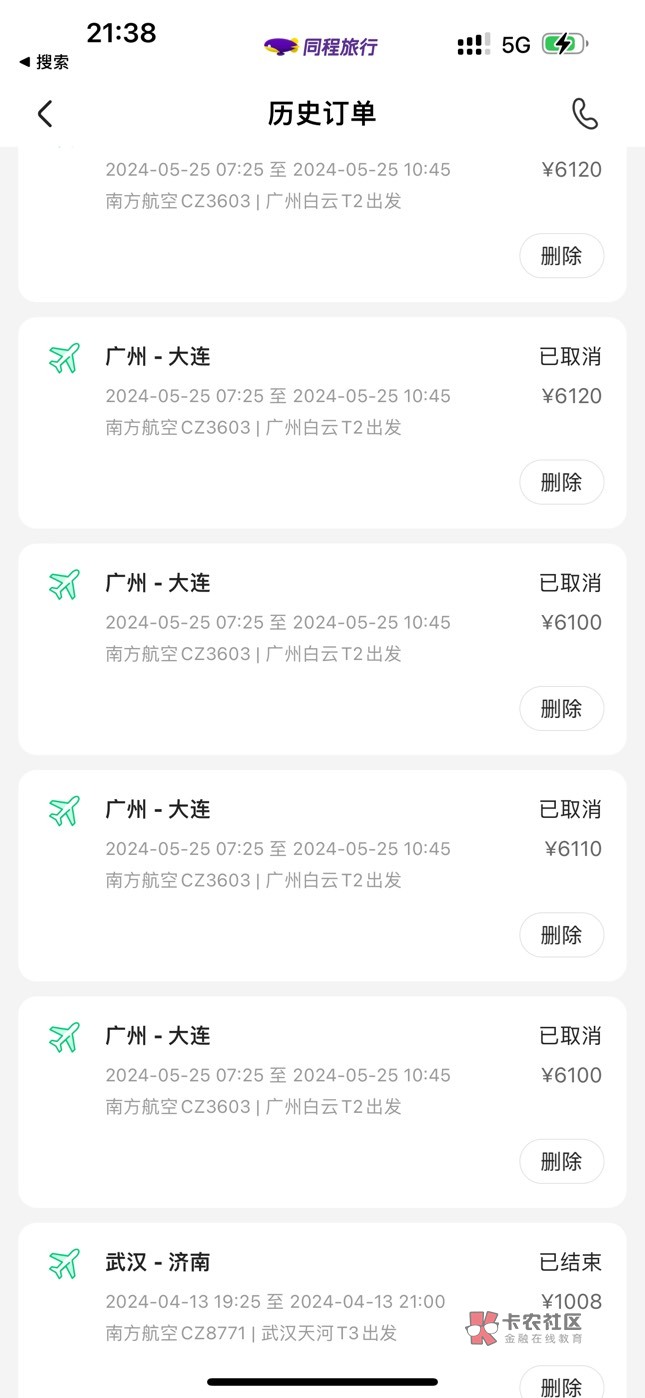Return to the previous app via 搜索
Screen dimensions: 645x1398
click(x=45, y=62)
